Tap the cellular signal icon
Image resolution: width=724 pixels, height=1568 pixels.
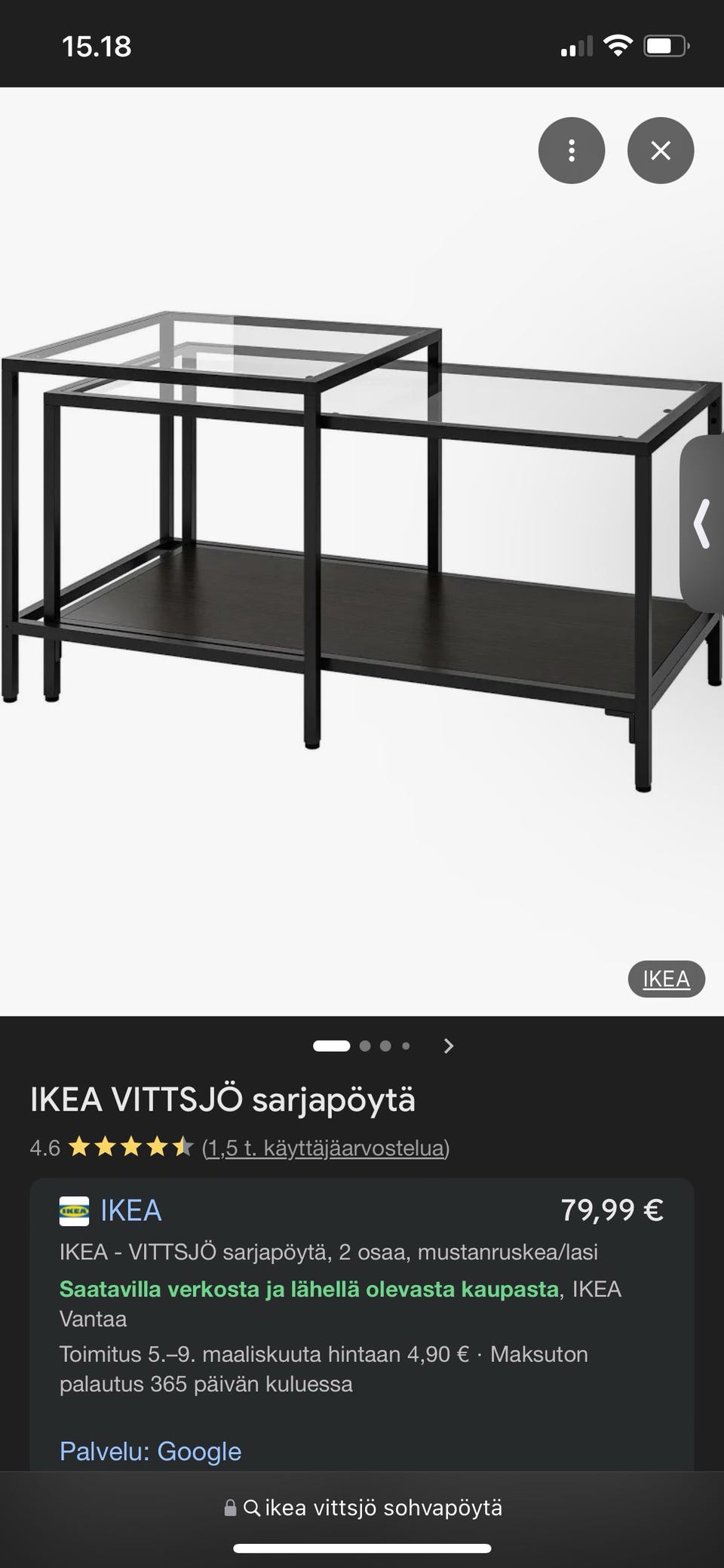click(576, 45)
